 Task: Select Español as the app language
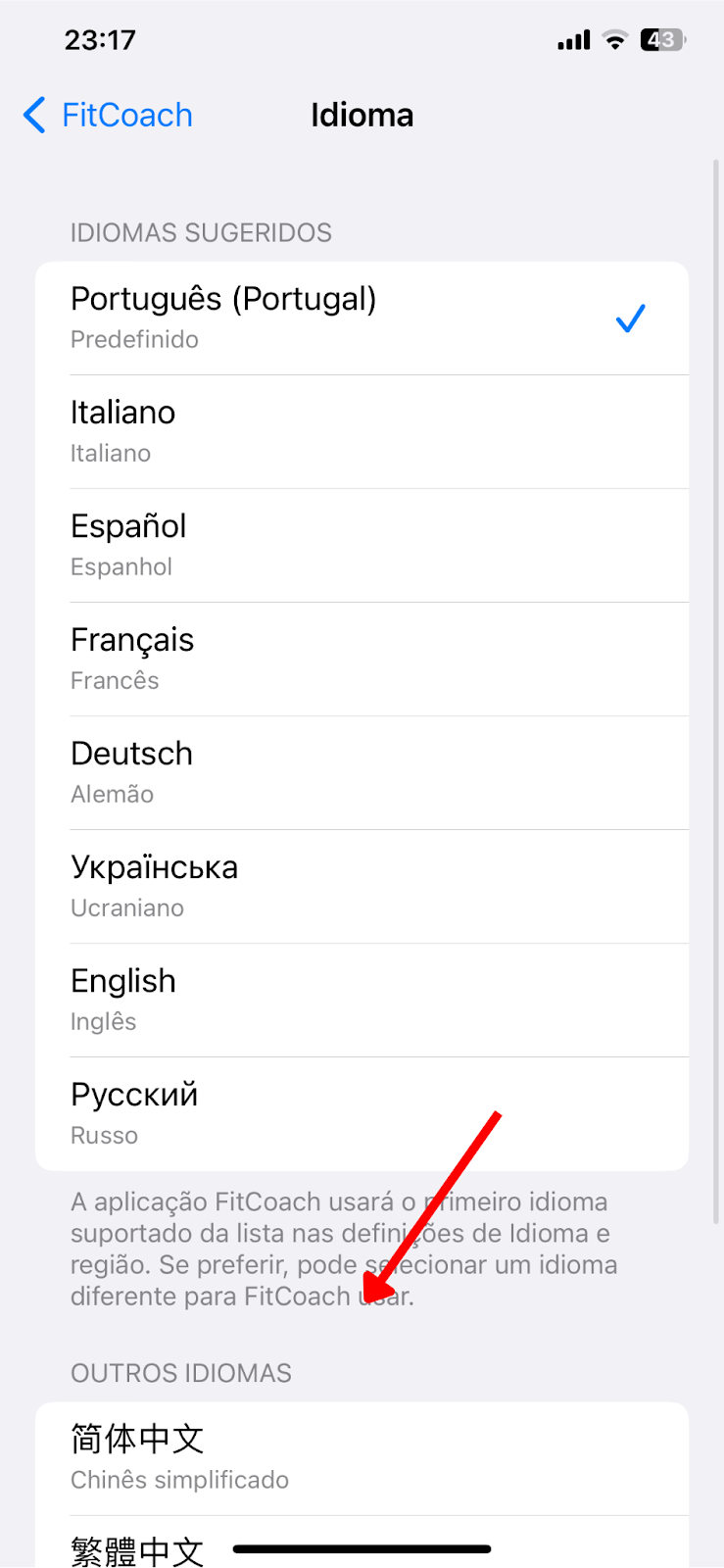click(362, 546)
